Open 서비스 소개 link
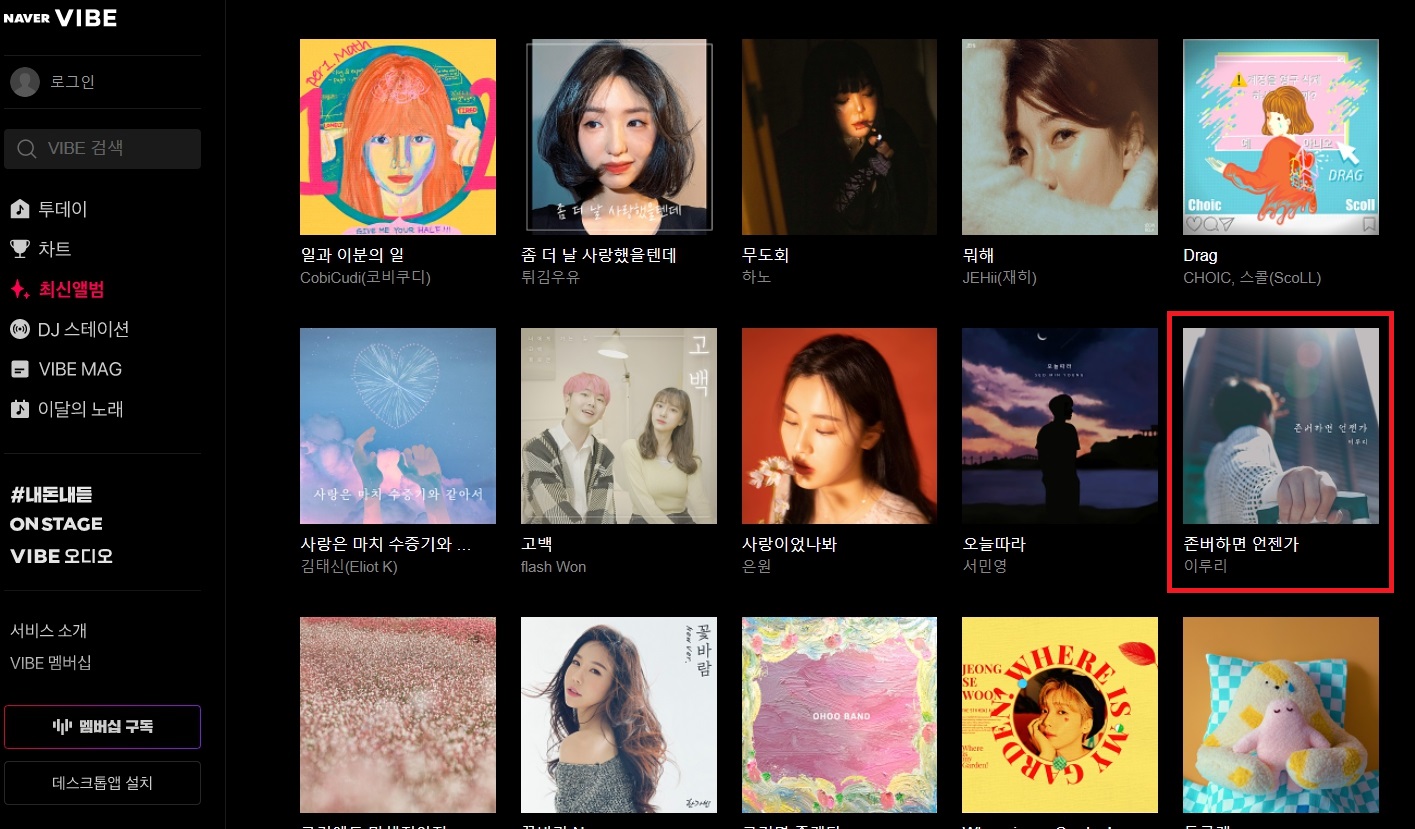The width and height of the screenshot is (1415, 829). pyautogui.click(x=48, y=631)
